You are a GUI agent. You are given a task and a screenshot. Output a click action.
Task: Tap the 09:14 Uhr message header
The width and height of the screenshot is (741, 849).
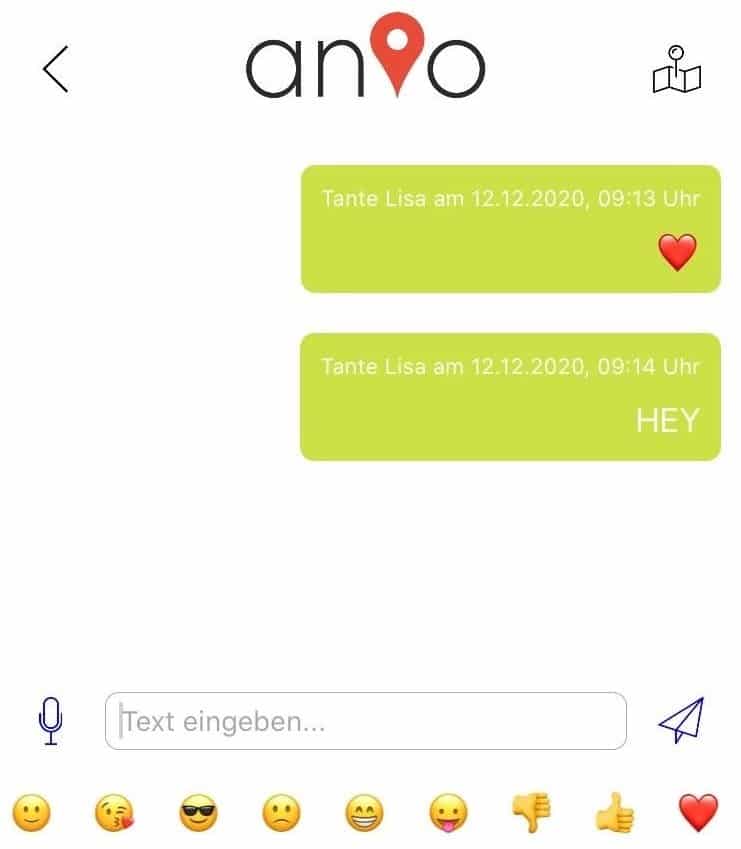point(510,367)
